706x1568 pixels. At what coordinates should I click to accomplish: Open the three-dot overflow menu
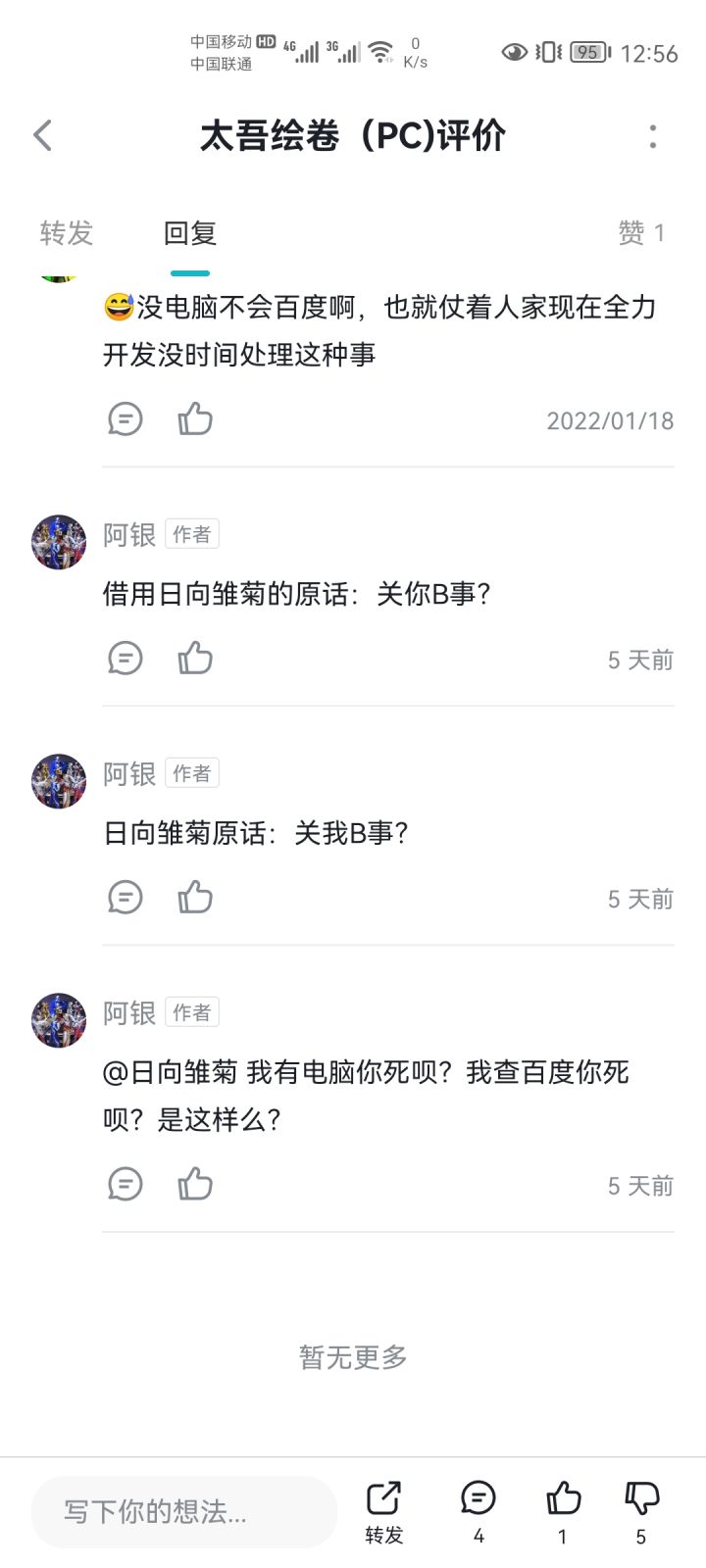tap(653, 135)
